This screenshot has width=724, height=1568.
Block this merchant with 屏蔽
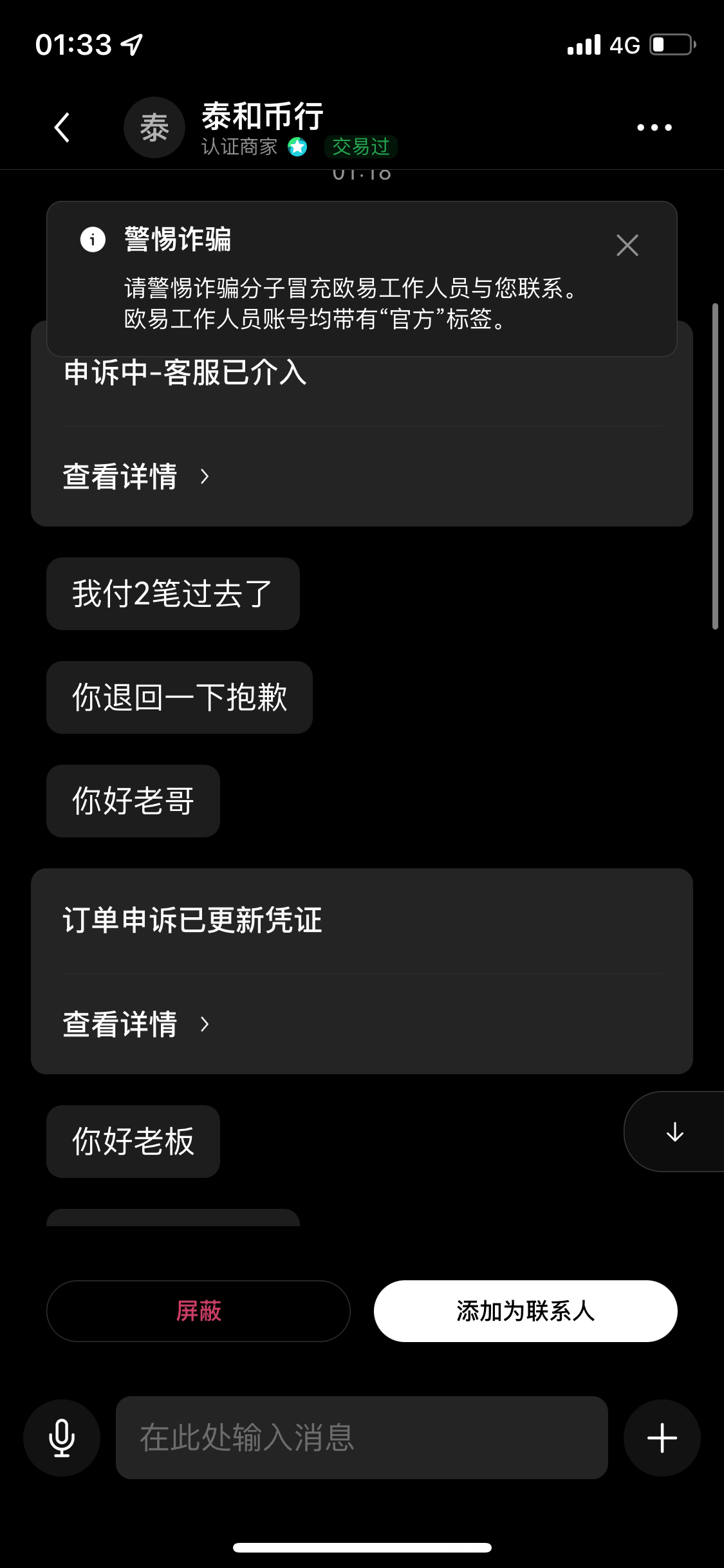click(198, 1311)
